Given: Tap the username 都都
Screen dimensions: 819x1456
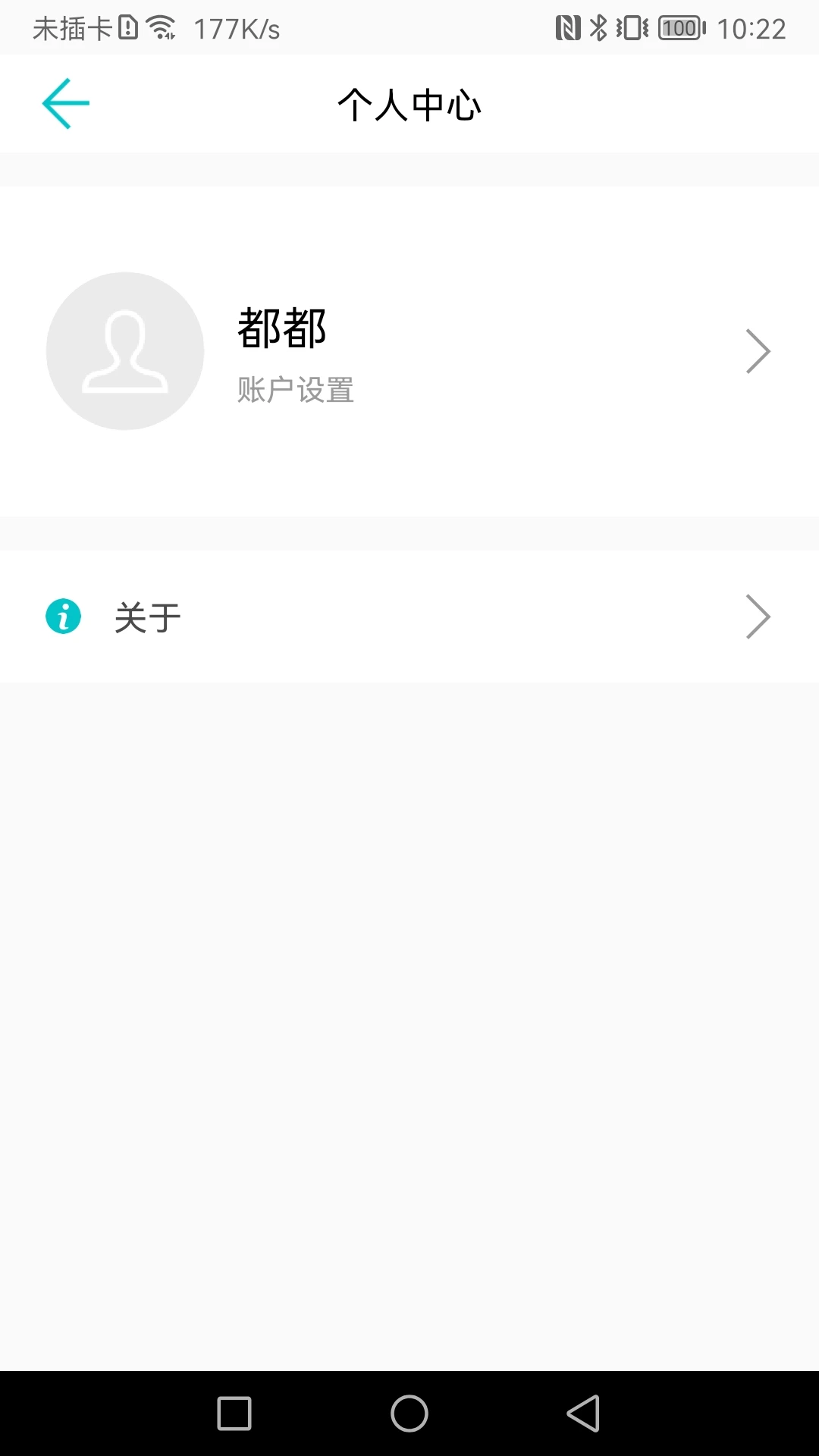Looking at the screenshot, I should pyautogui.click(x=281, y=330).
